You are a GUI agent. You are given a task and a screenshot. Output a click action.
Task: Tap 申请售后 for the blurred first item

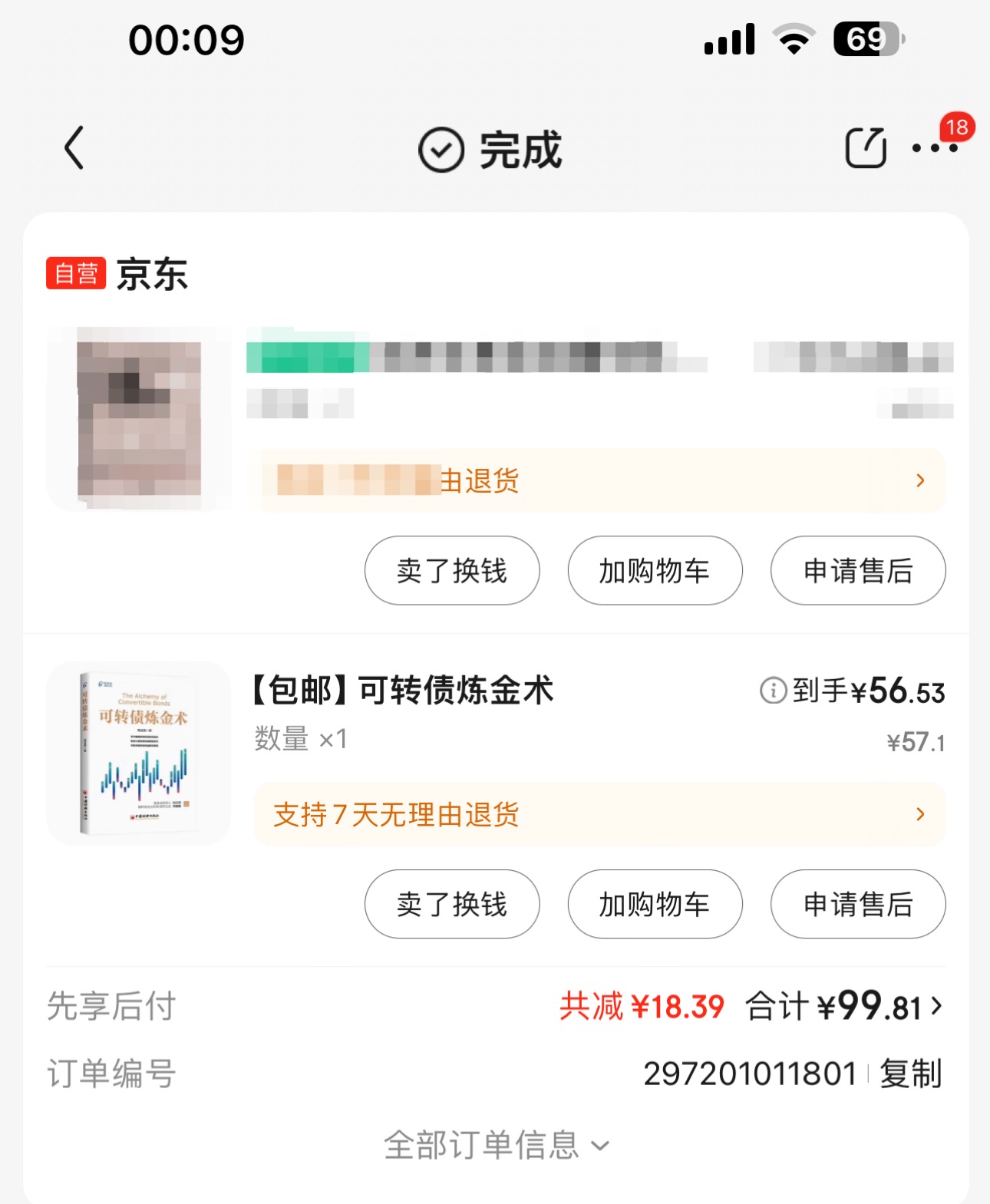(857, 570)
